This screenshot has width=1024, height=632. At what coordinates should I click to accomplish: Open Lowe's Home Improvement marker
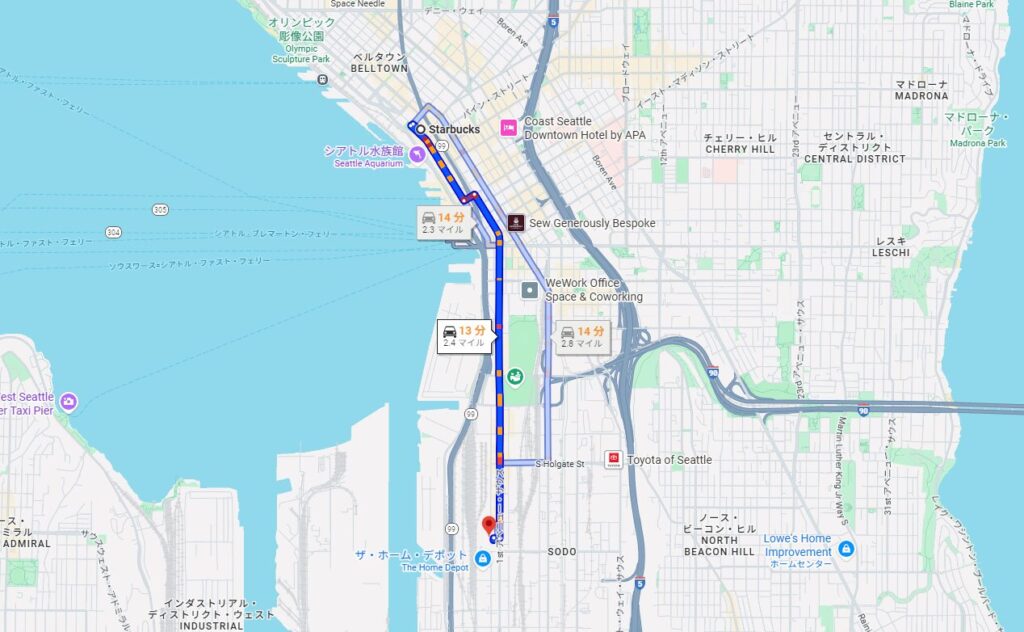pyautogui.click(x=846, y=548)
